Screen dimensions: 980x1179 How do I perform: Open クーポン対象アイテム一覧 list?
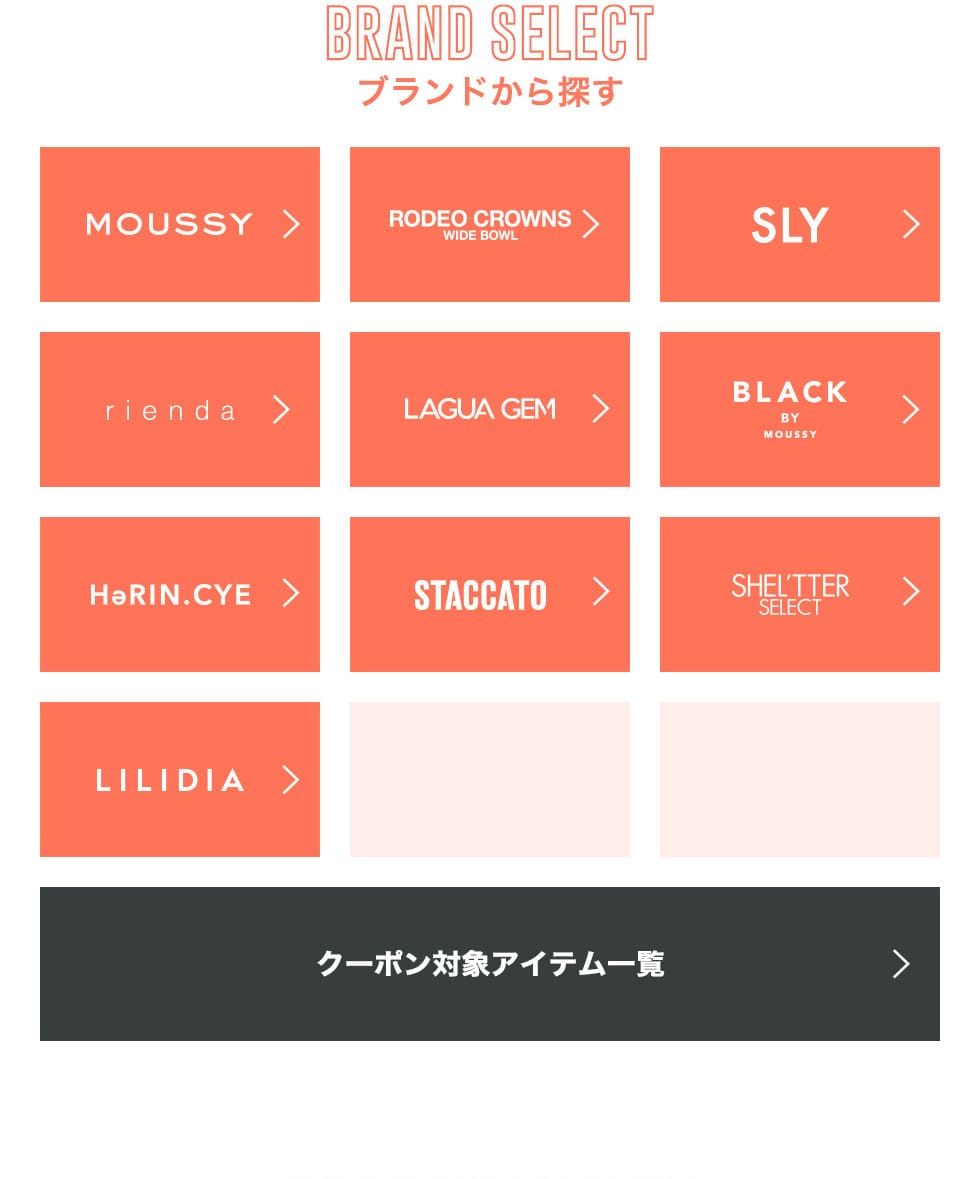(x=490, y=964)
